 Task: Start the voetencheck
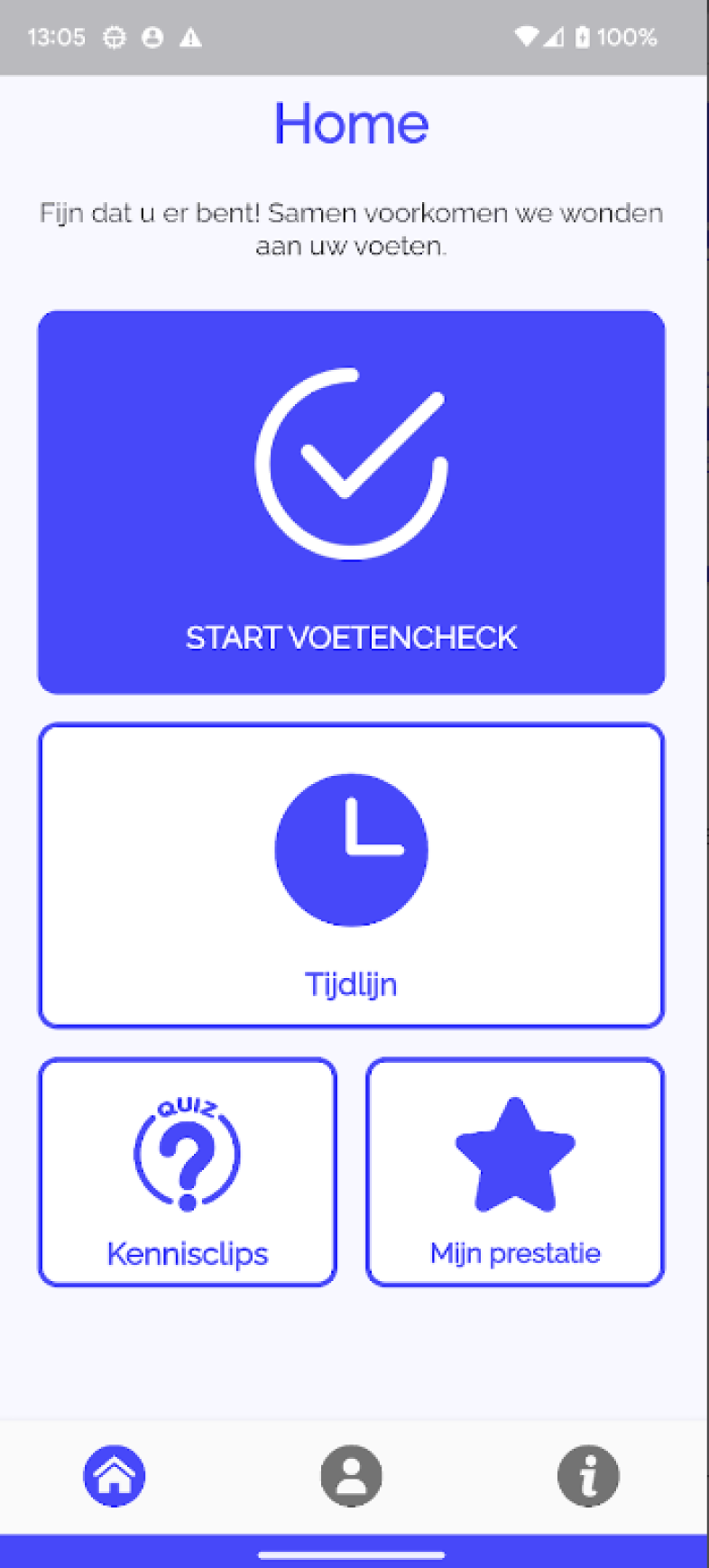351,503
